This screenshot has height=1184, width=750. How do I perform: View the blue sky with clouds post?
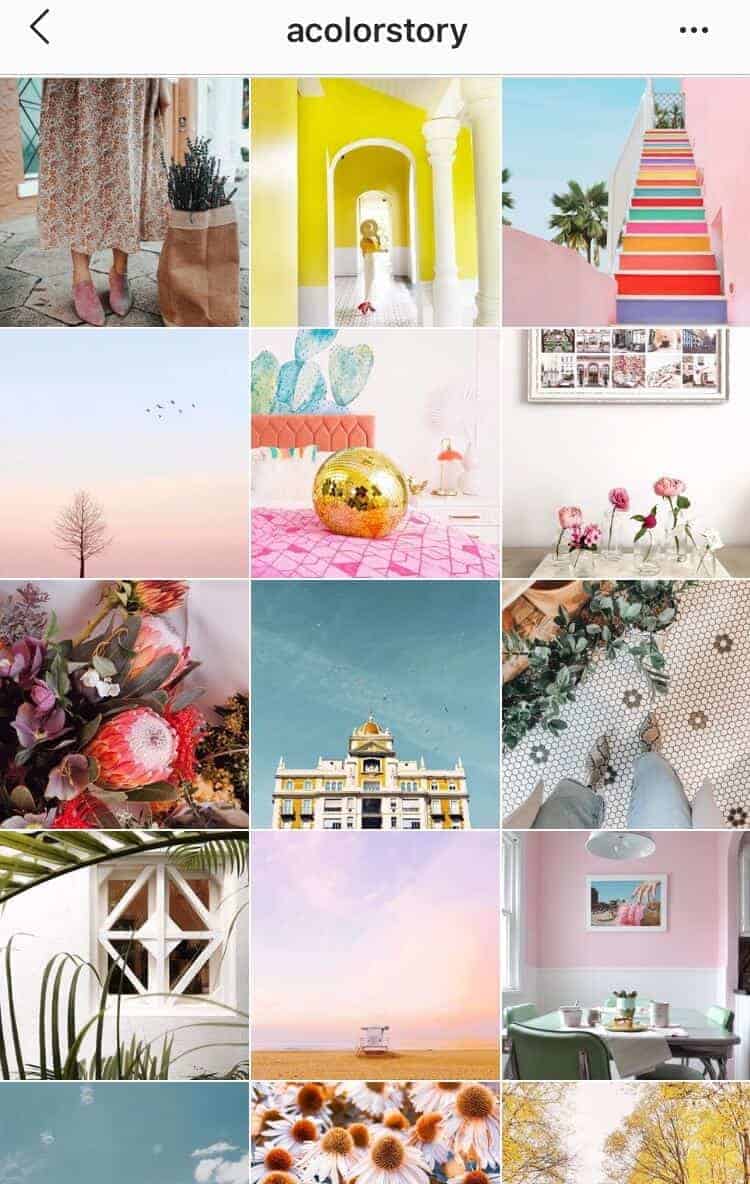point(124,1133)
